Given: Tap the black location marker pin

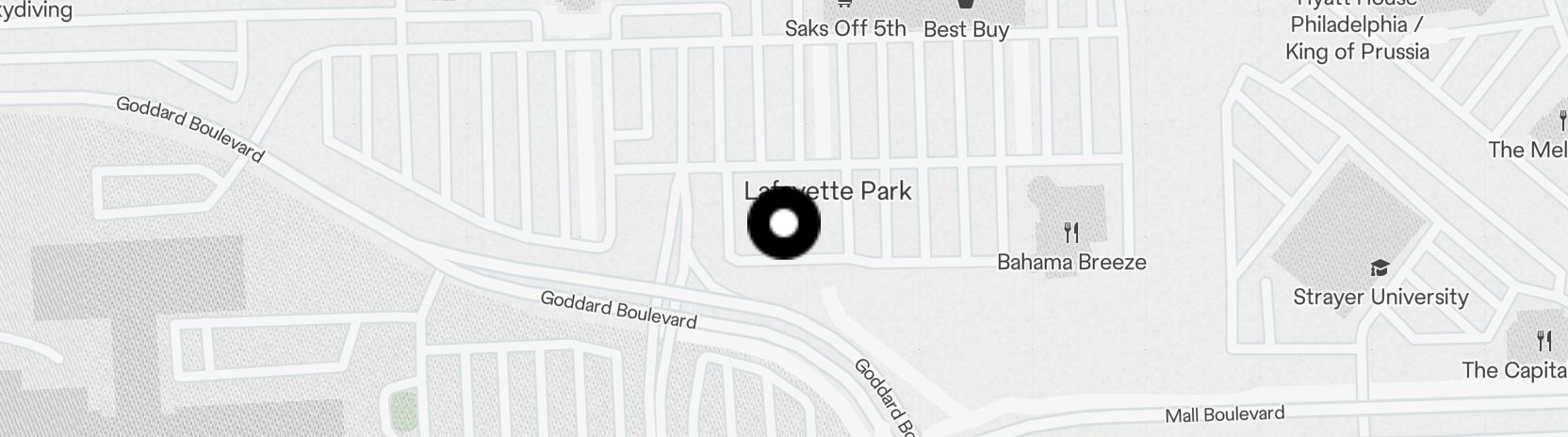Looking at the screenshot, I should pos(784,224).
